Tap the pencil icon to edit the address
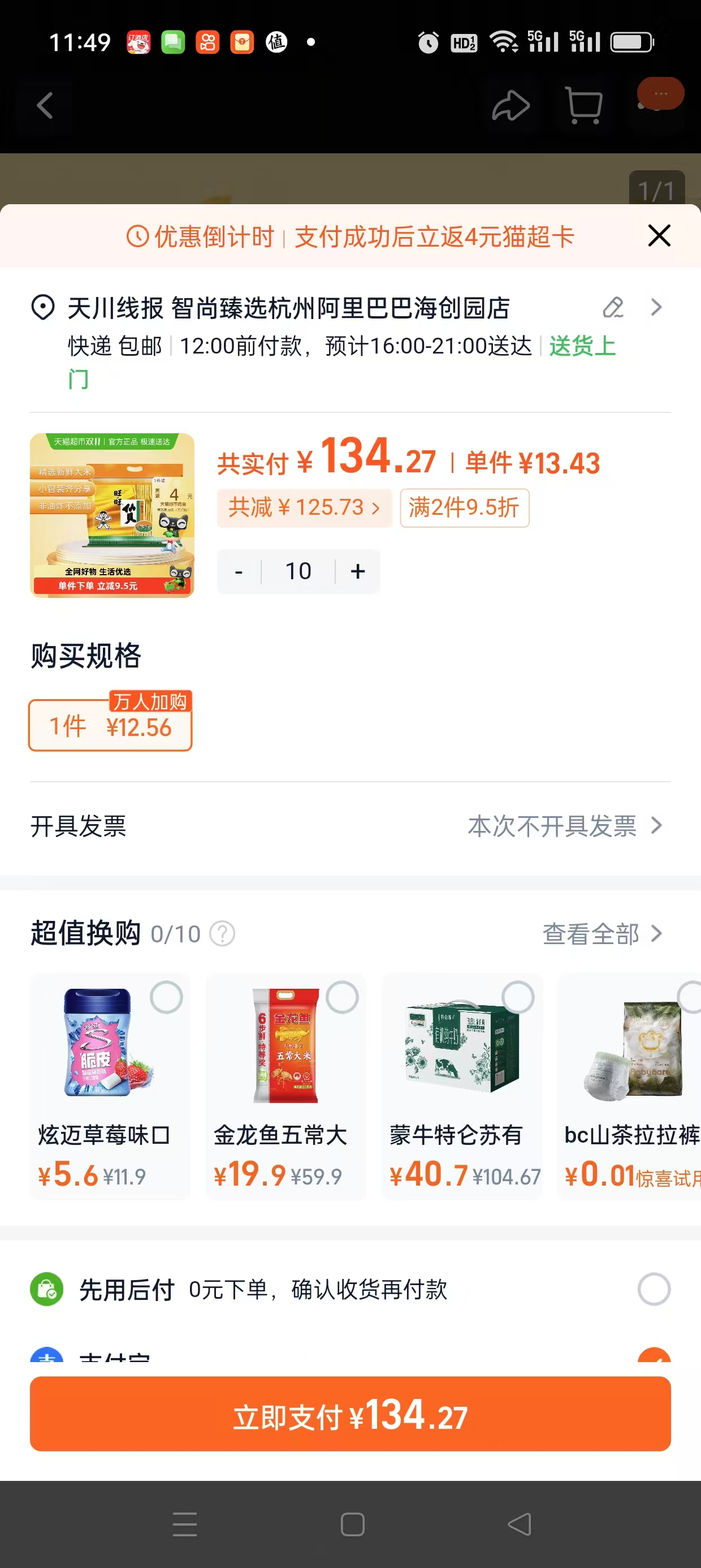This screenshot has width=701, height=1568. 613,307
